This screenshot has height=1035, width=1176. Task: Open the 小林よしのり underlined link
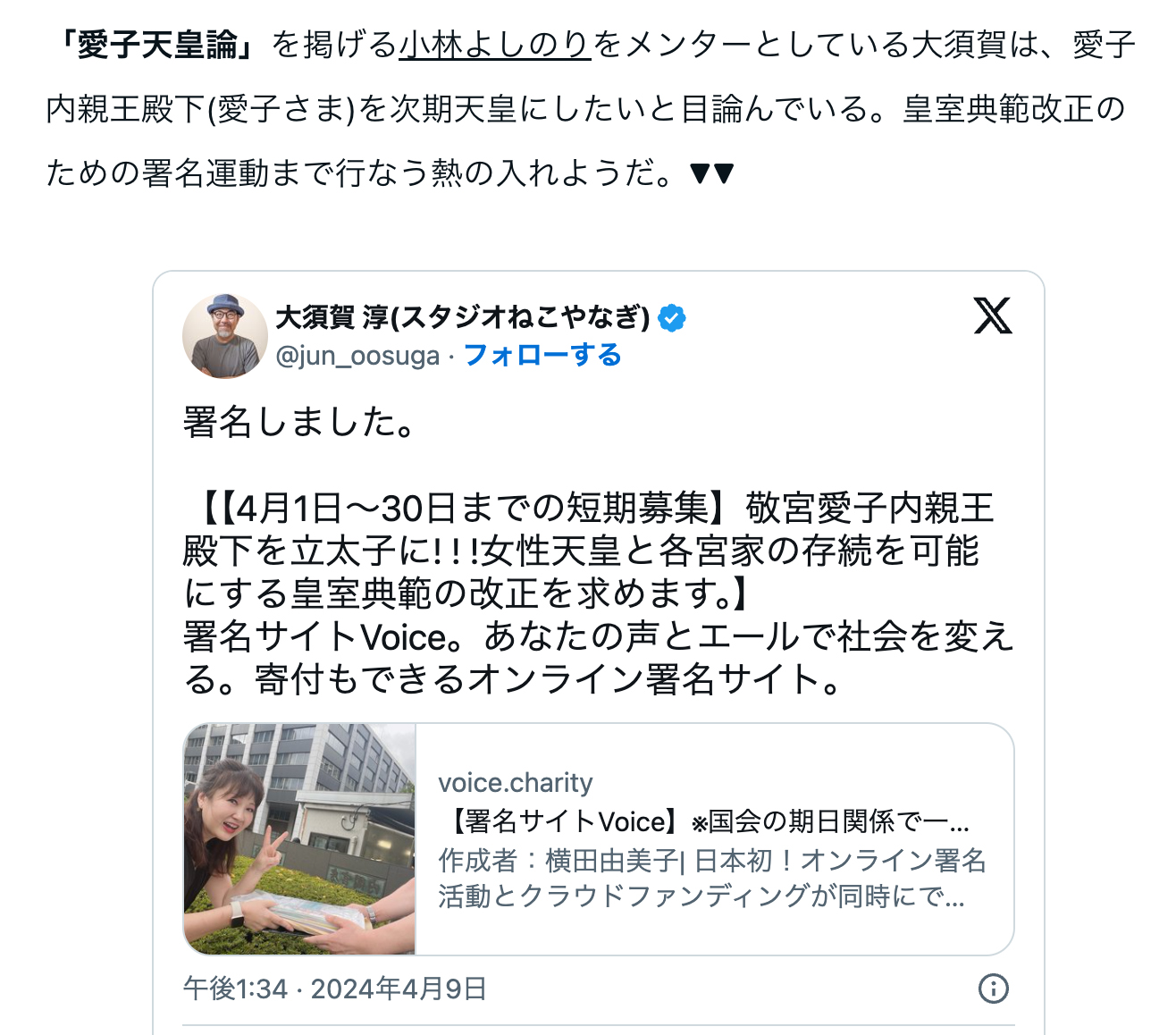494,45
